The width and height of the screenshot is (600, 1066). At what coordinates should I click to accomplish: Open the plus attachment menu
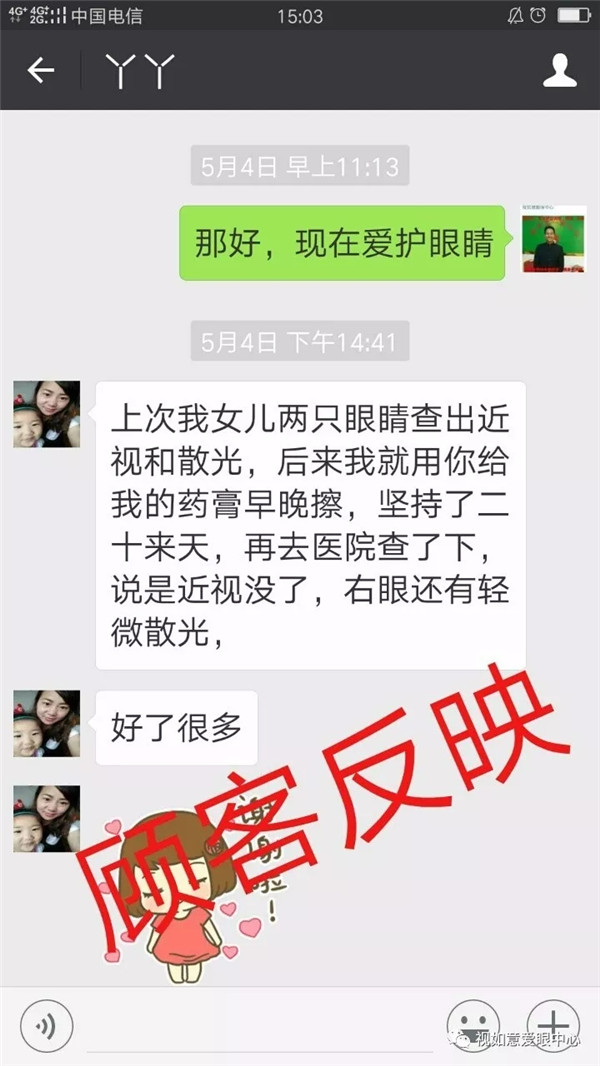(x=553, y=1027)
